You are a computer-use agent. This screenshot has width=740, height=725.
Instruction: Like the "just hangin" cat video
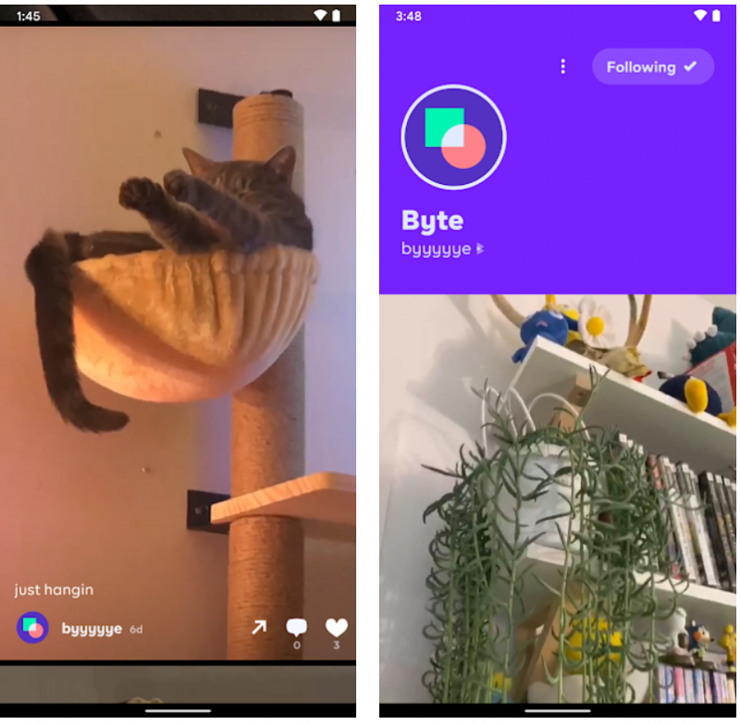(x=336, y=628)
